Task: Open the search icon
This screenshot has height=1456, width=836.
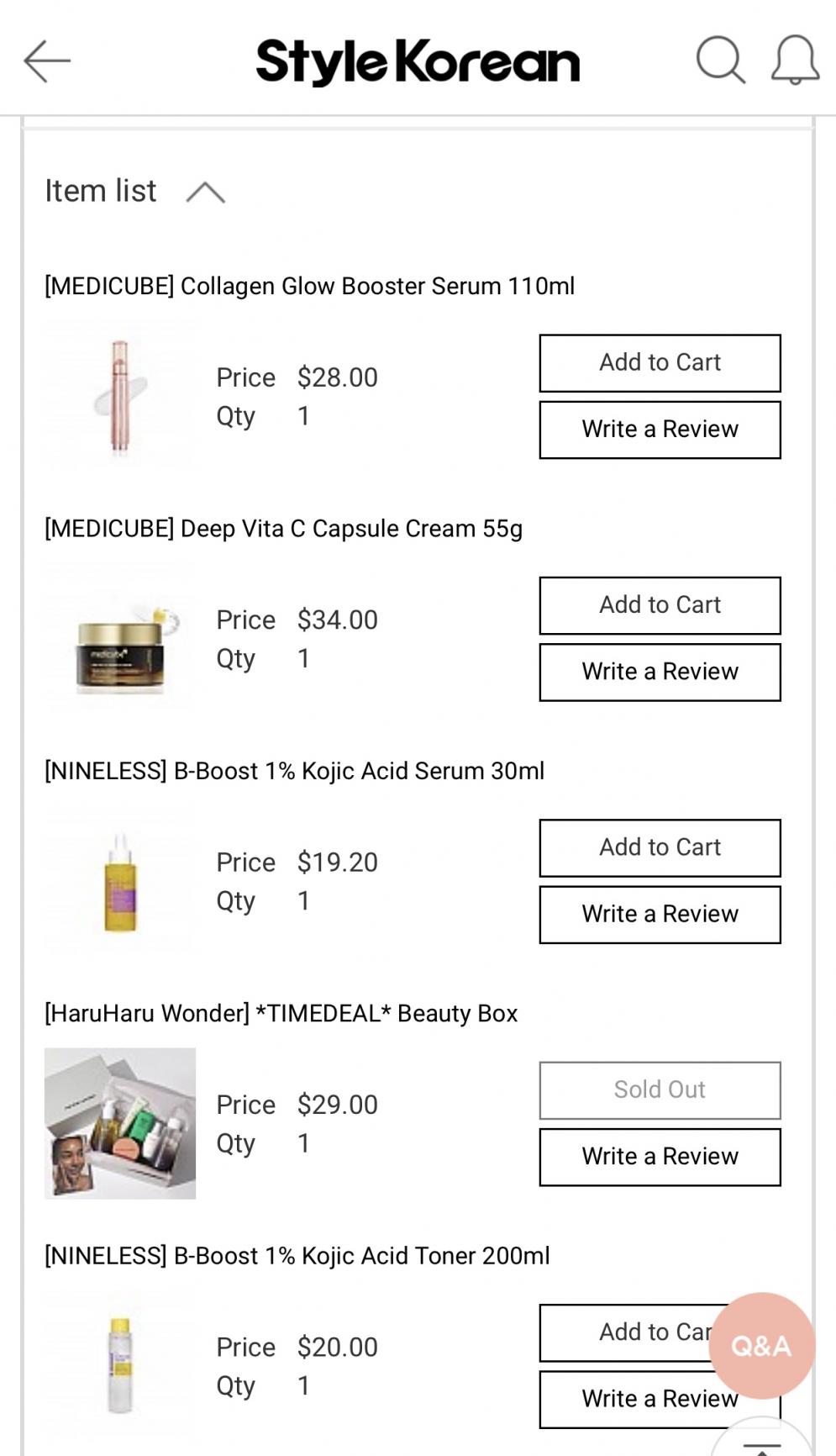Action: tap(720, 60)
